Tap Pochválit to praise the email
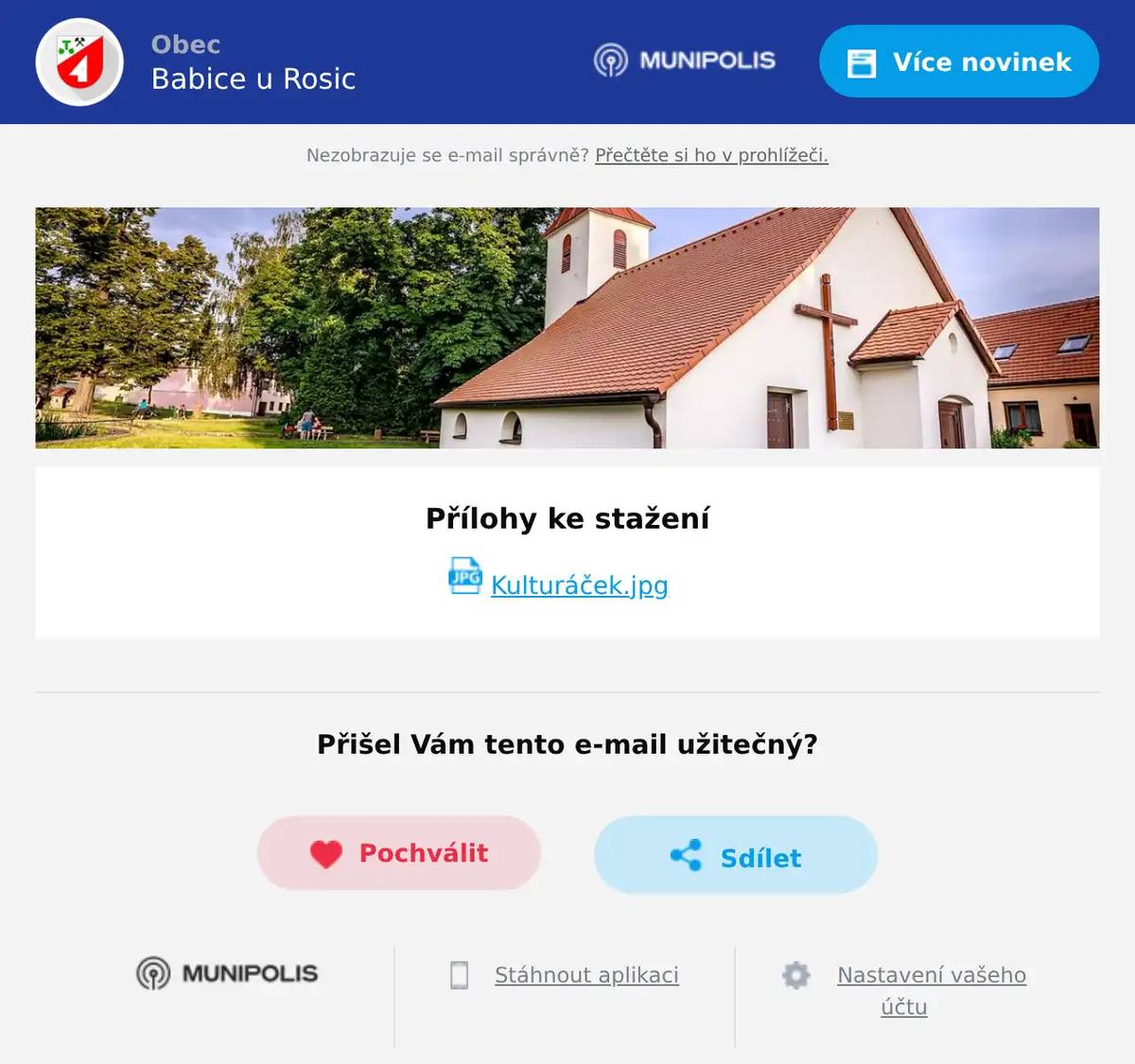The height and width of the screenshot is (1064, 1135). coord(399,853)
